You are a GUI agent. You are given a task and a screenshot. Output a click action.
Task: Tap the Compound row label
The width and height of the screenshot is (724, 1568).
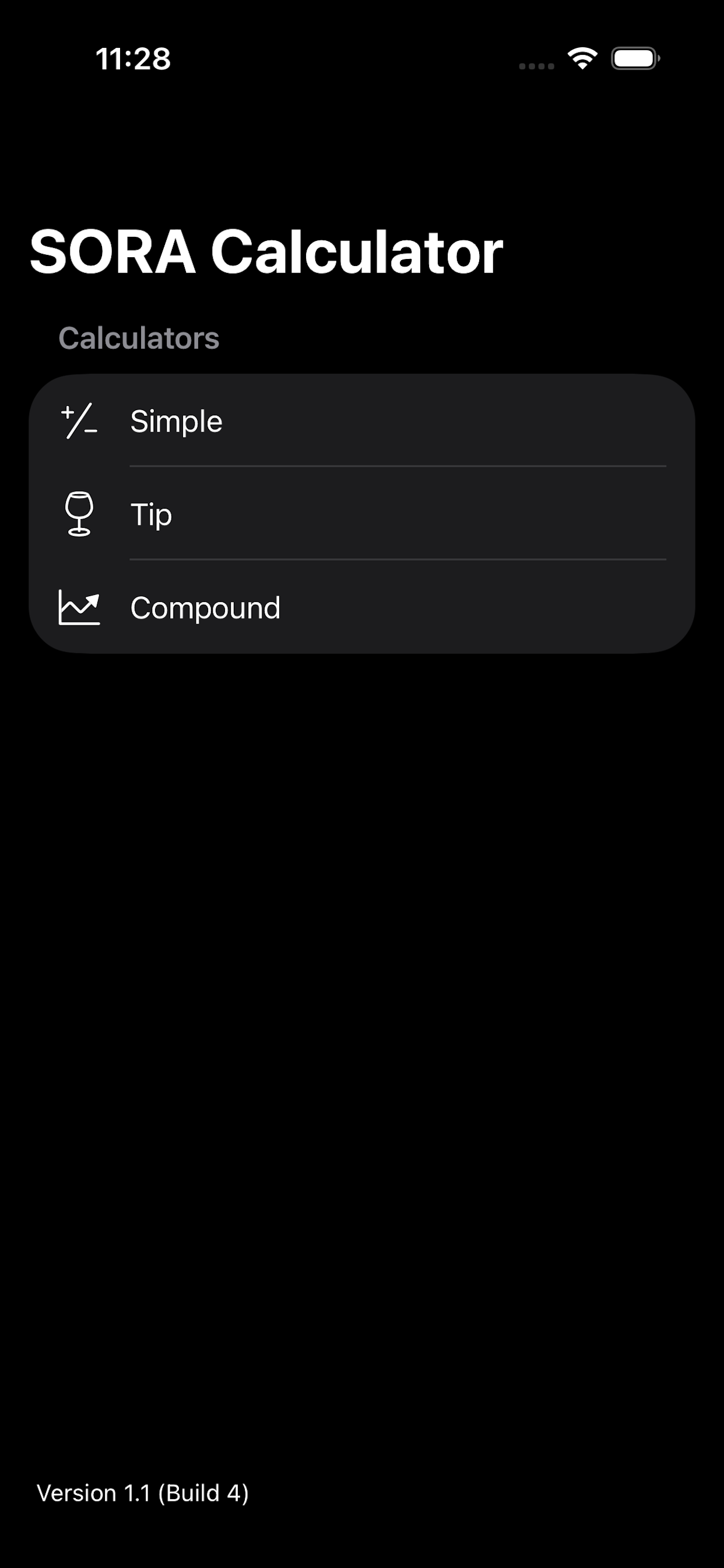(205, 607)
